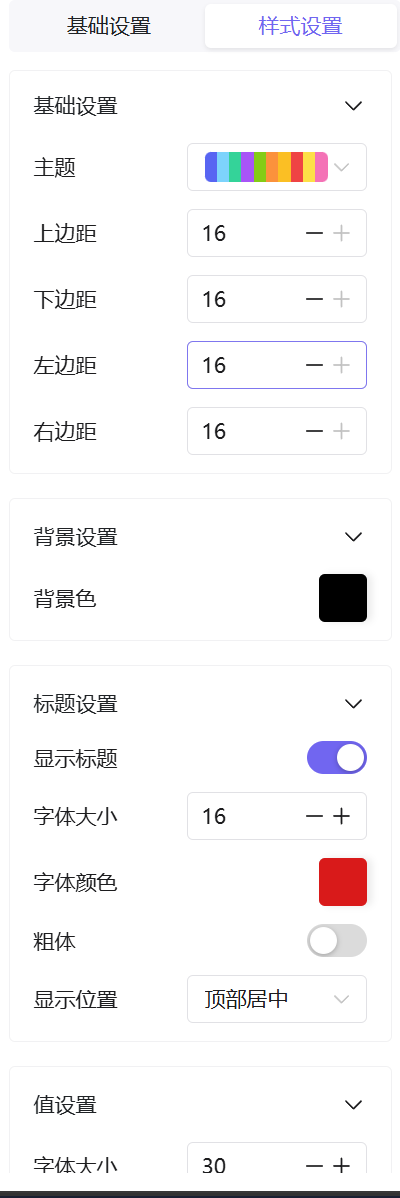Open the 主题 color theme dropdown
Screen dimensions: 400x1198
(277, 167)
